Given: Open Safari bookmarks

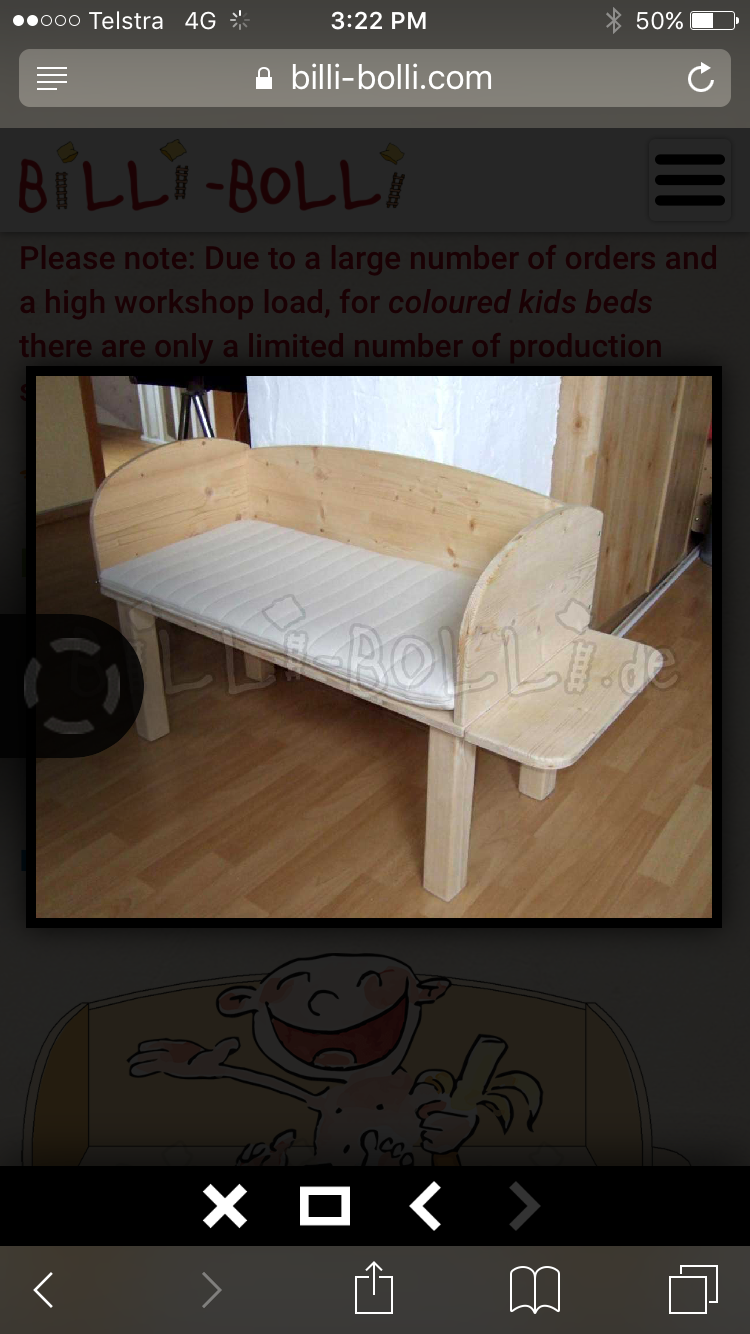Looking at the screenshot, I should [535, 1290].
